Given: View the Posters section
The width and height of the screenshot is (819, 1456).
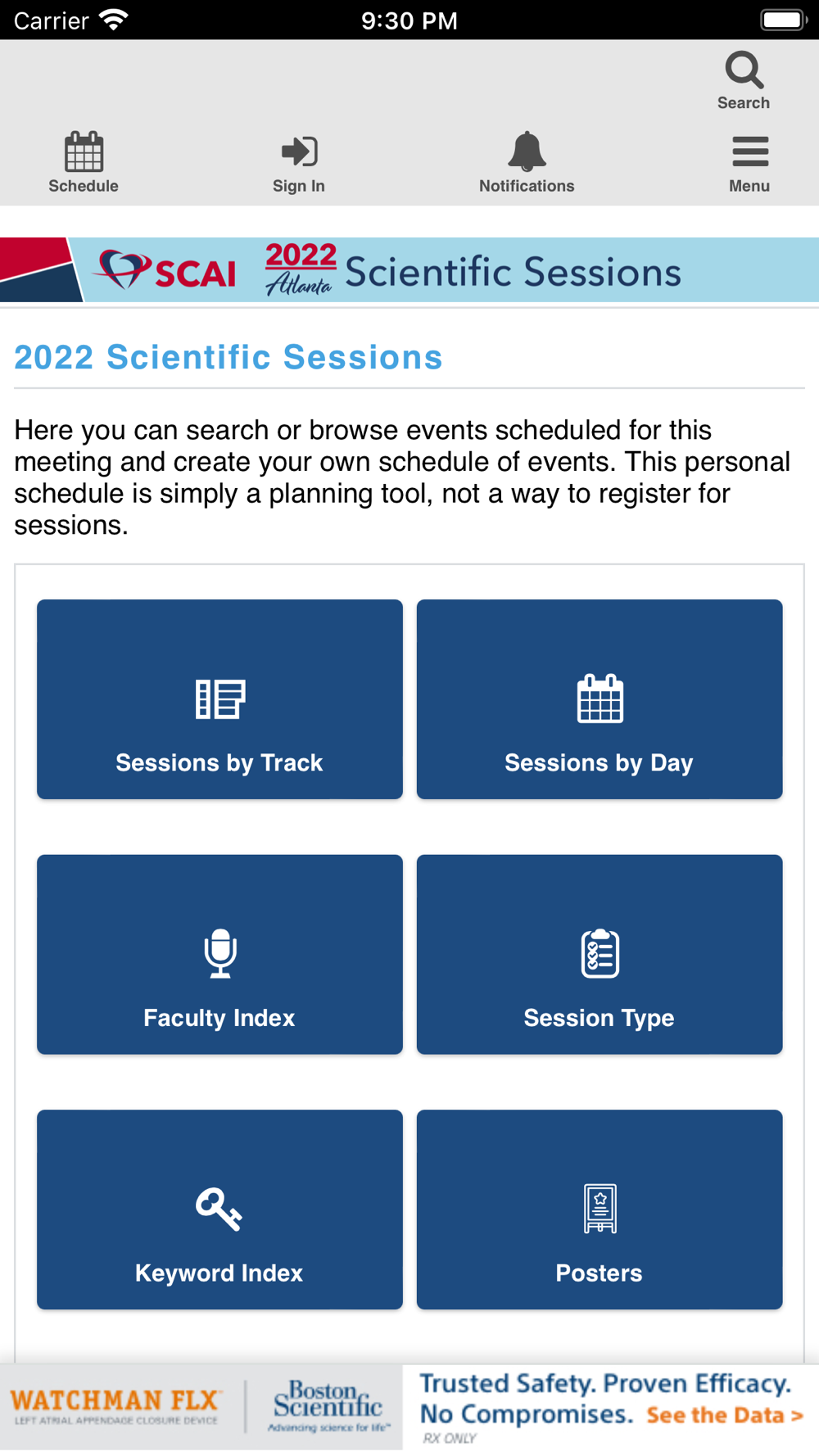Looking at the screenshot, I should click(600, 1210).
